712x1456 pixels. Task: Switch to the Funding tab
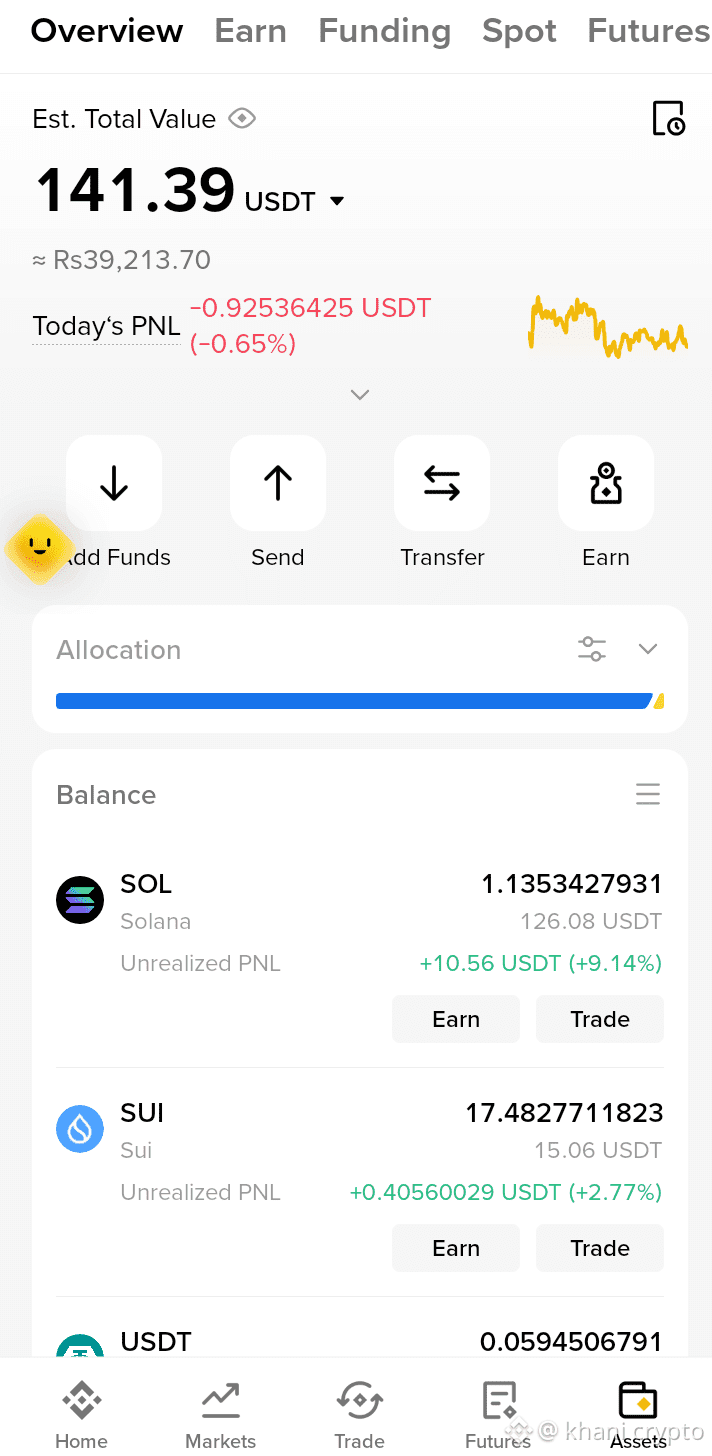click(x=384, y=31)
